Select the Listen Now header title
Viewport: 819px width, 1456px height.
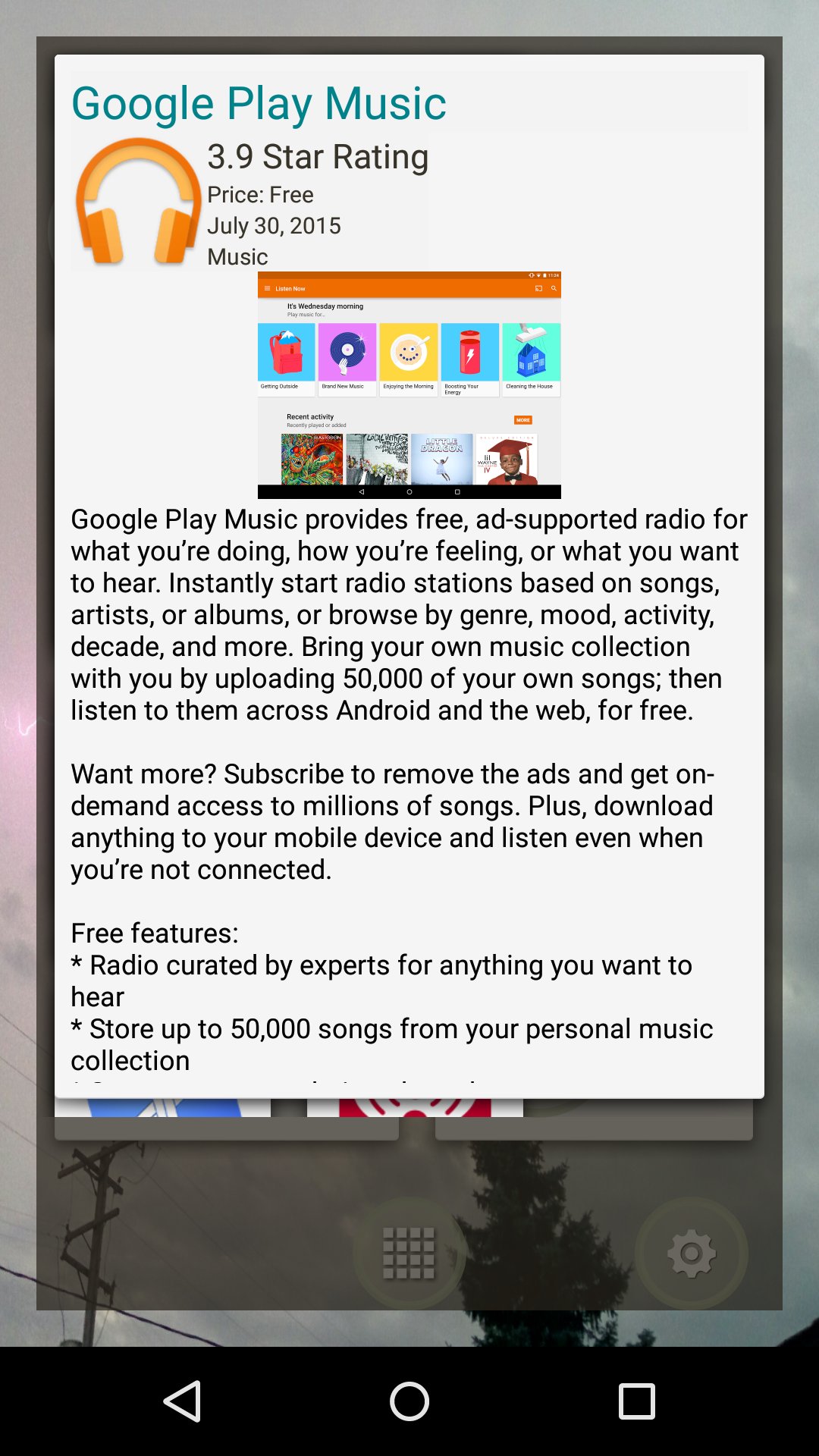[292, 288]
